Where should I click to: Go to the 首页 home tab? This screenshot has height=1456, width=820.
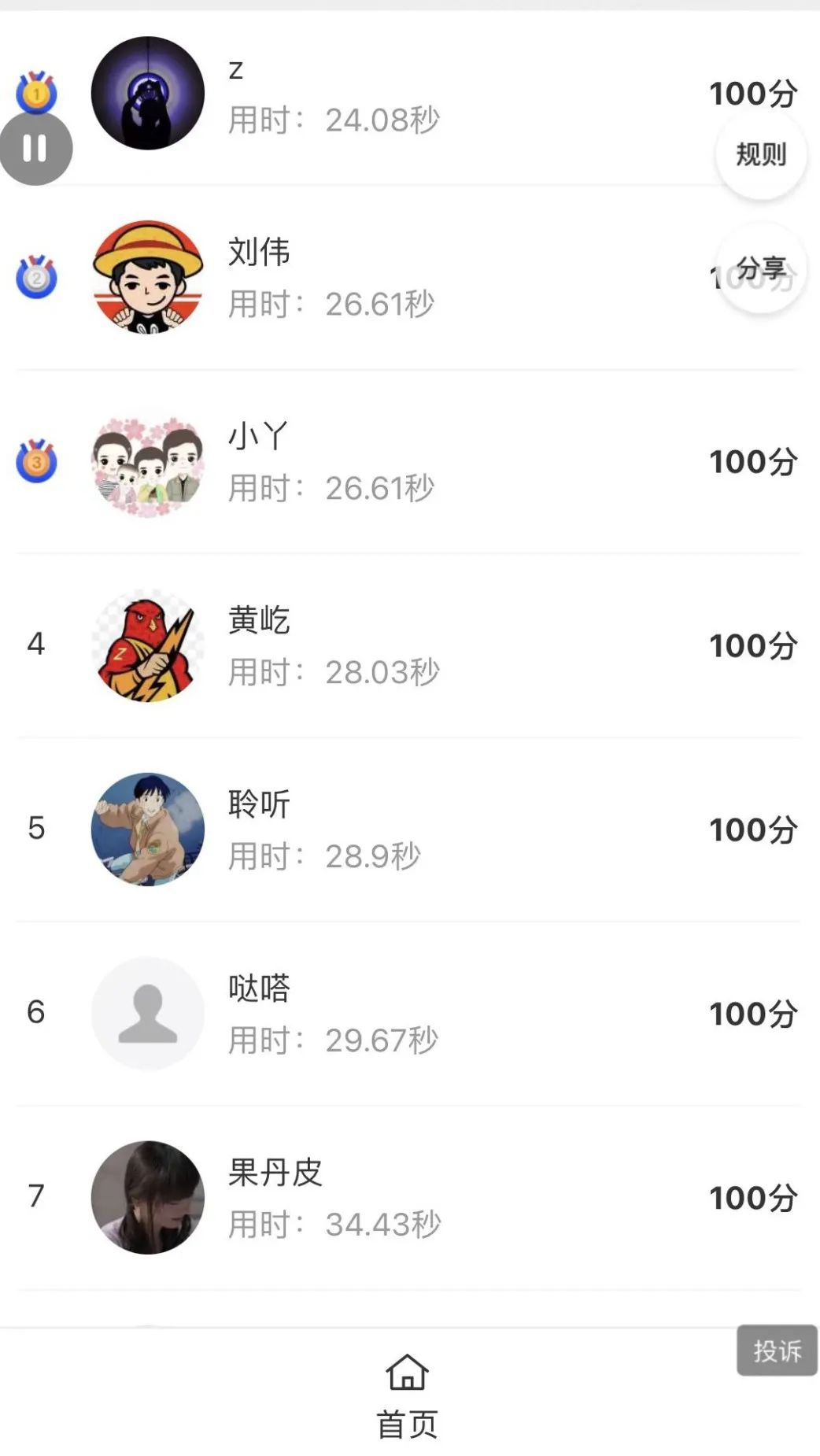407,1394
